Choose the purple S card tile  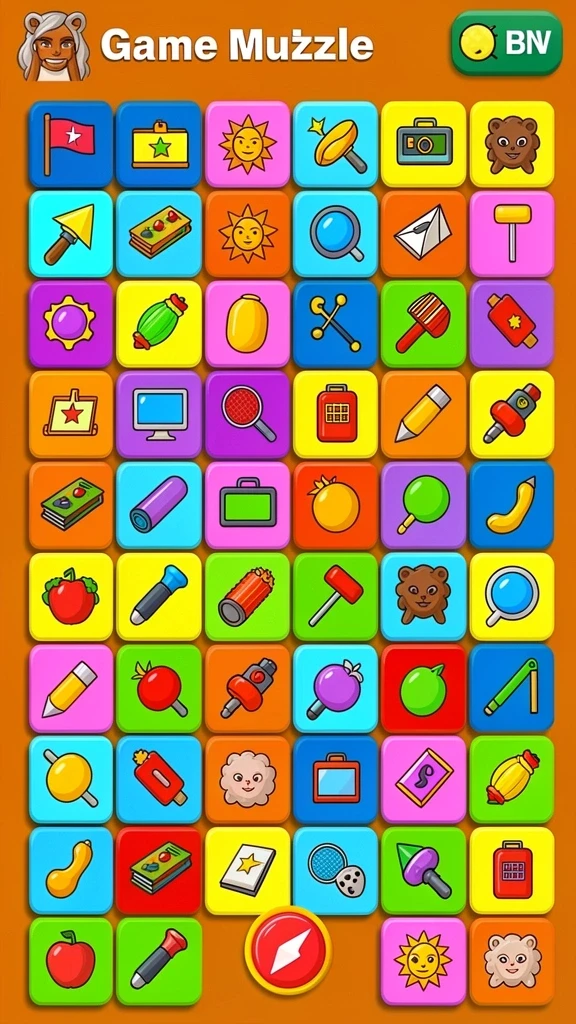(423, 779)
